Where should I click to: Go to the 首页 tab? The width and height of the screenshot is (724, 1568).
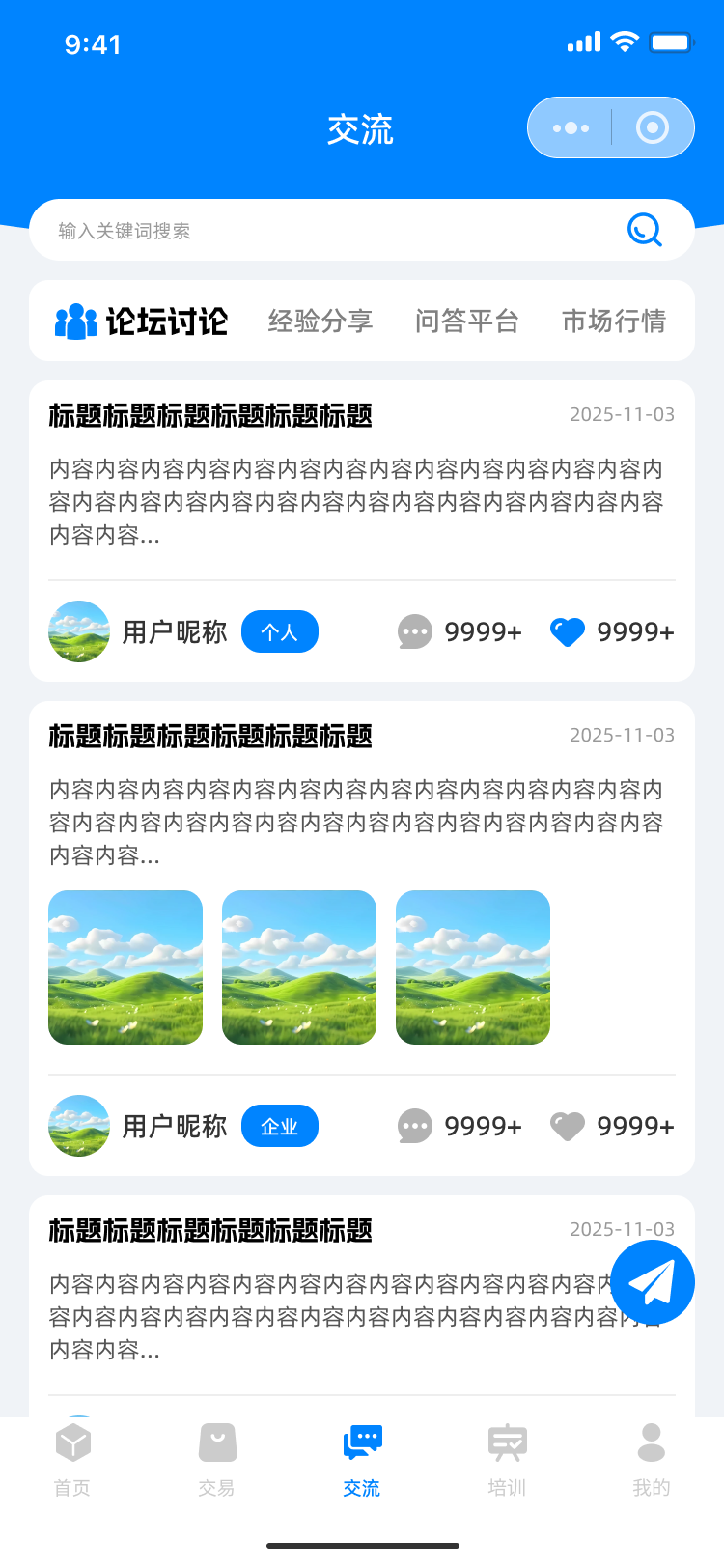[72, 1458]
